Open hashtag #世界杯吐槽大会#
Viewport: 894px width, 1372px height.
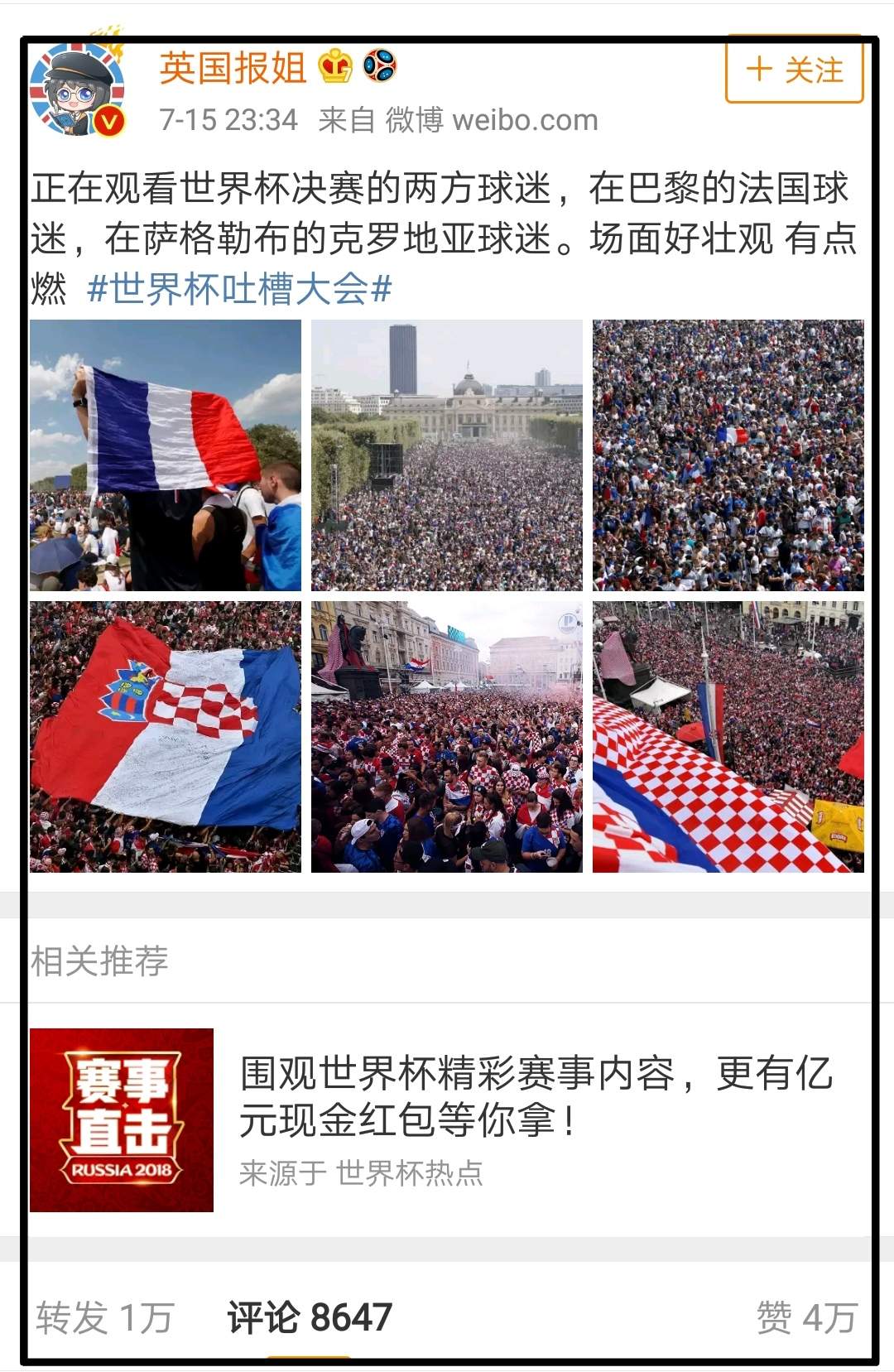click(239, 290)
